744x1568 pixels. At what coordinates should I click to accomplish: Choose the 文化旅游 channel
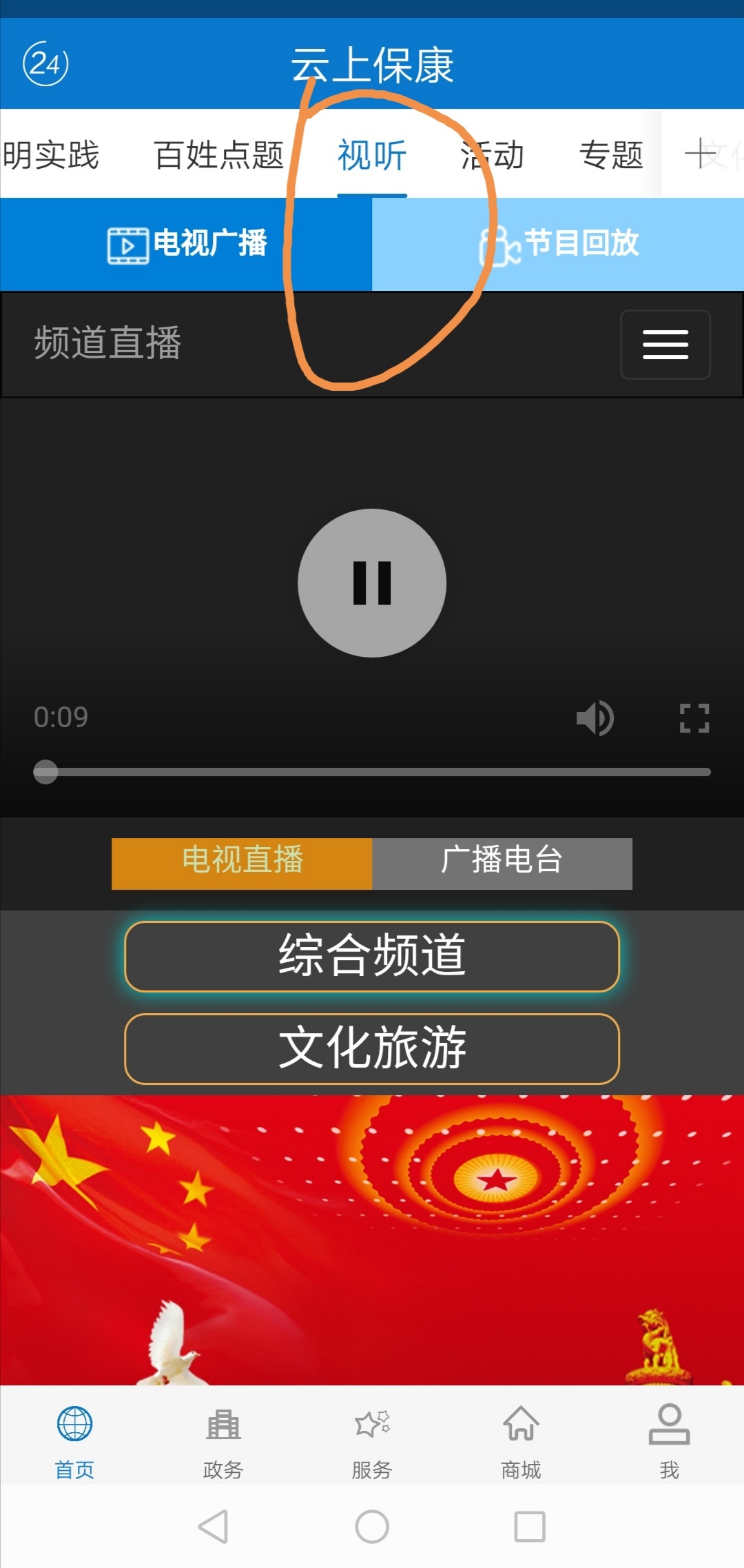coord(372,1048)
